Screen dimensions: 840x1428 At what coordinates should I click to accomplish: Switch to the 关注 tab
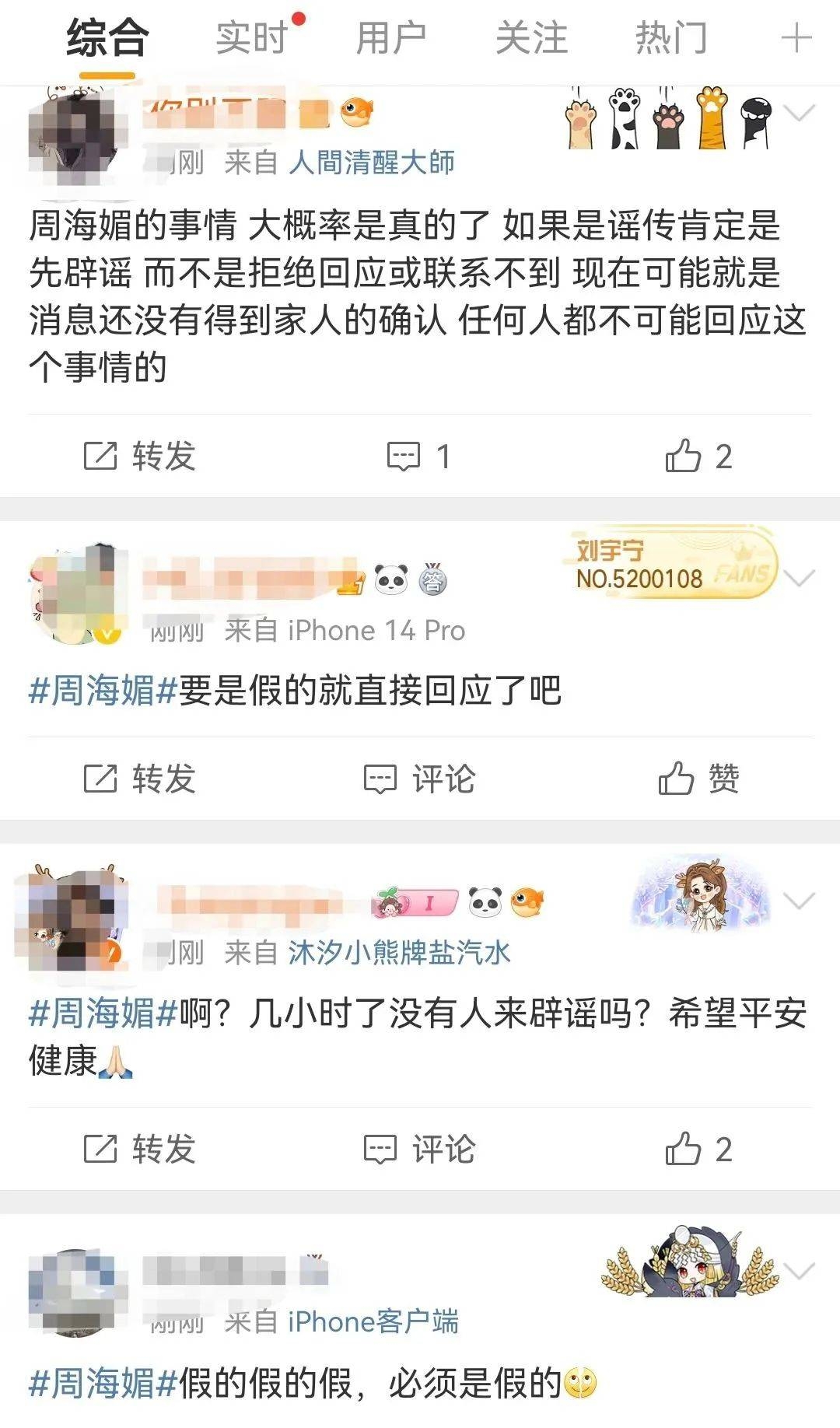tap(531, 37)
